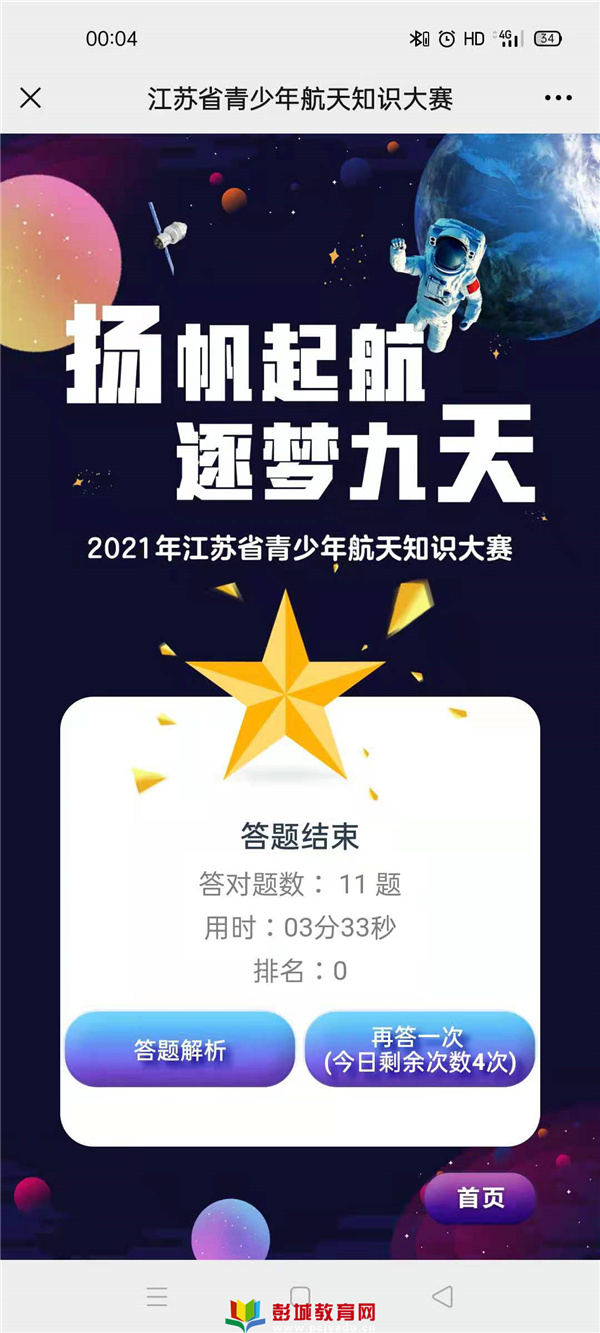Close the contest webview page
Screen dimensions: 600x1333
pos(31,98)
